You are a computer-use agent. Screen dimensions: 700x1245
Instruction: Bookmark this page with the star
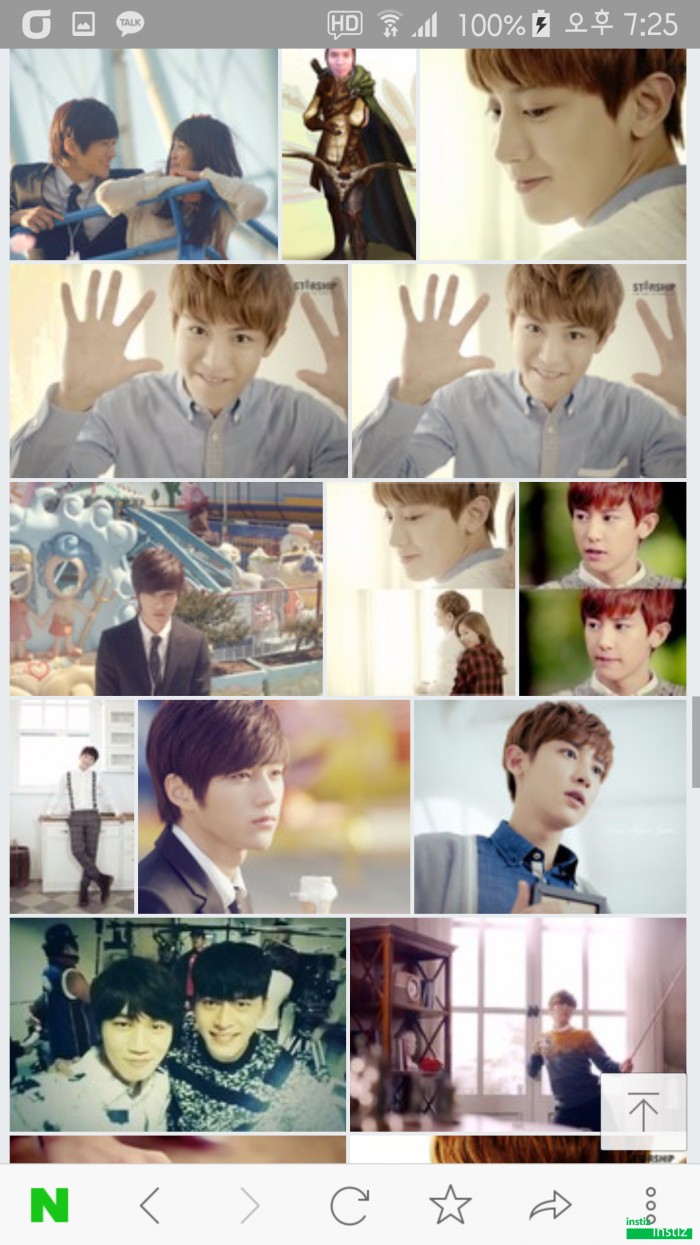(x=450, y=1206)
